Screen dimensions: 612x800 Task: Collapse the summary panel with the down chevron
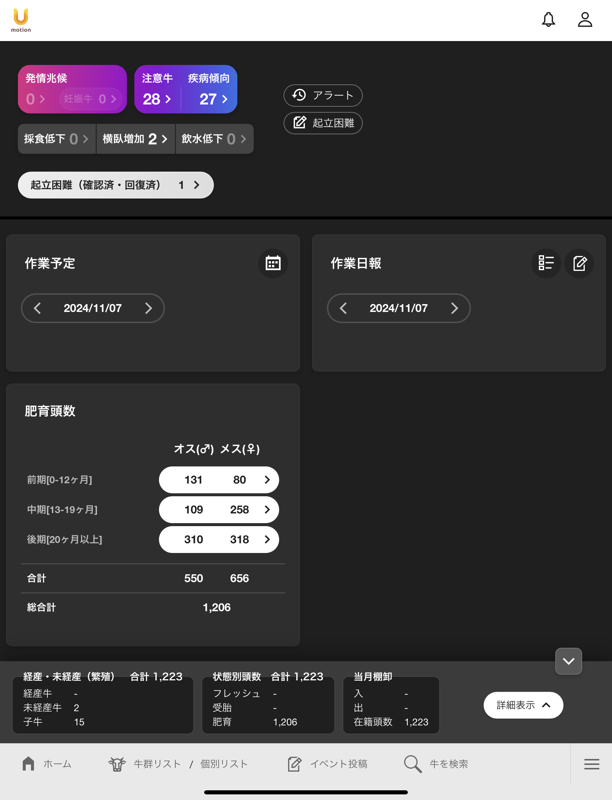568,661
